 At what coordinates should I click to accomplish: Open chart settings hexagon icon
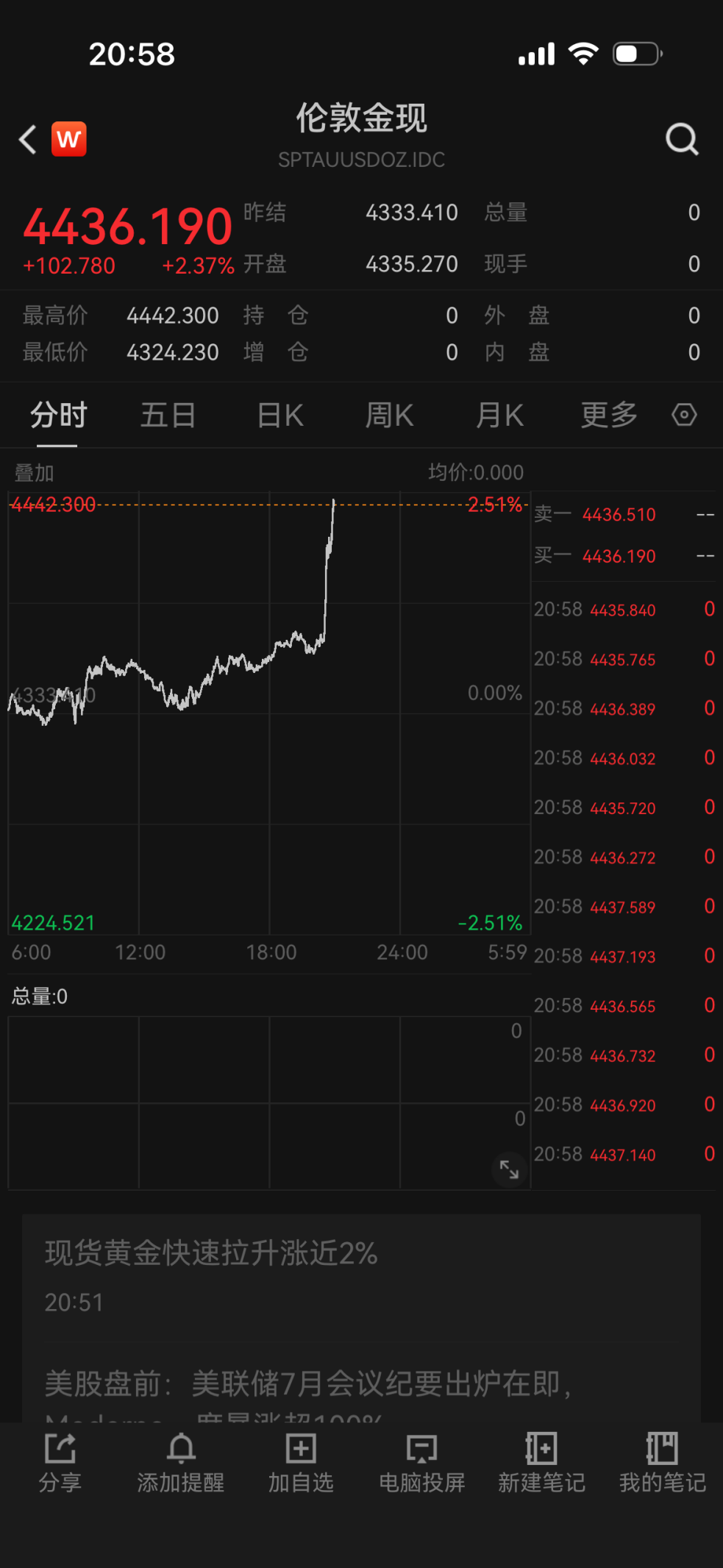[684, 415]
